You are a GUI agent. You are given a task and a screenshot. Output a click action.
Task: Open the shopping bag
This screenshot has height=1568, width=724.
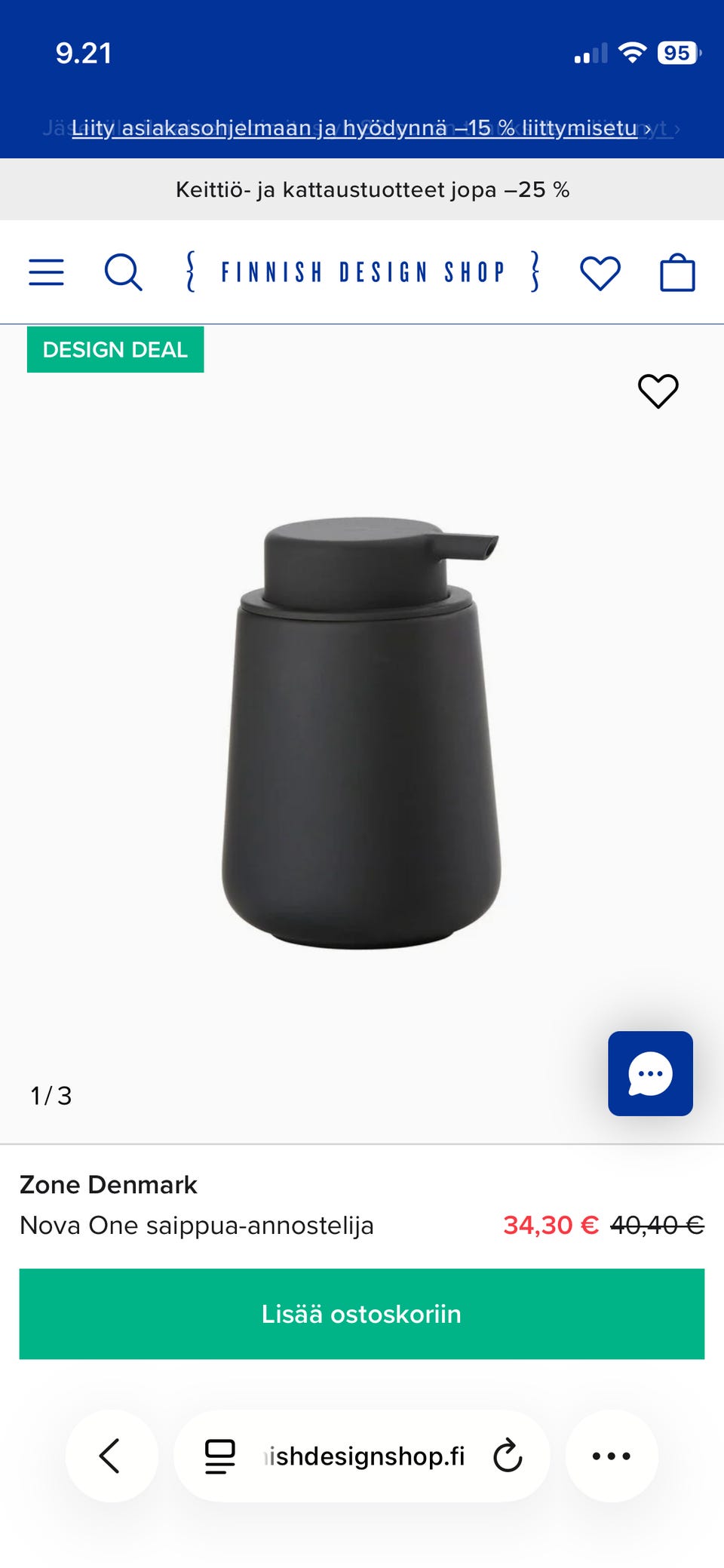pos(676,272)
